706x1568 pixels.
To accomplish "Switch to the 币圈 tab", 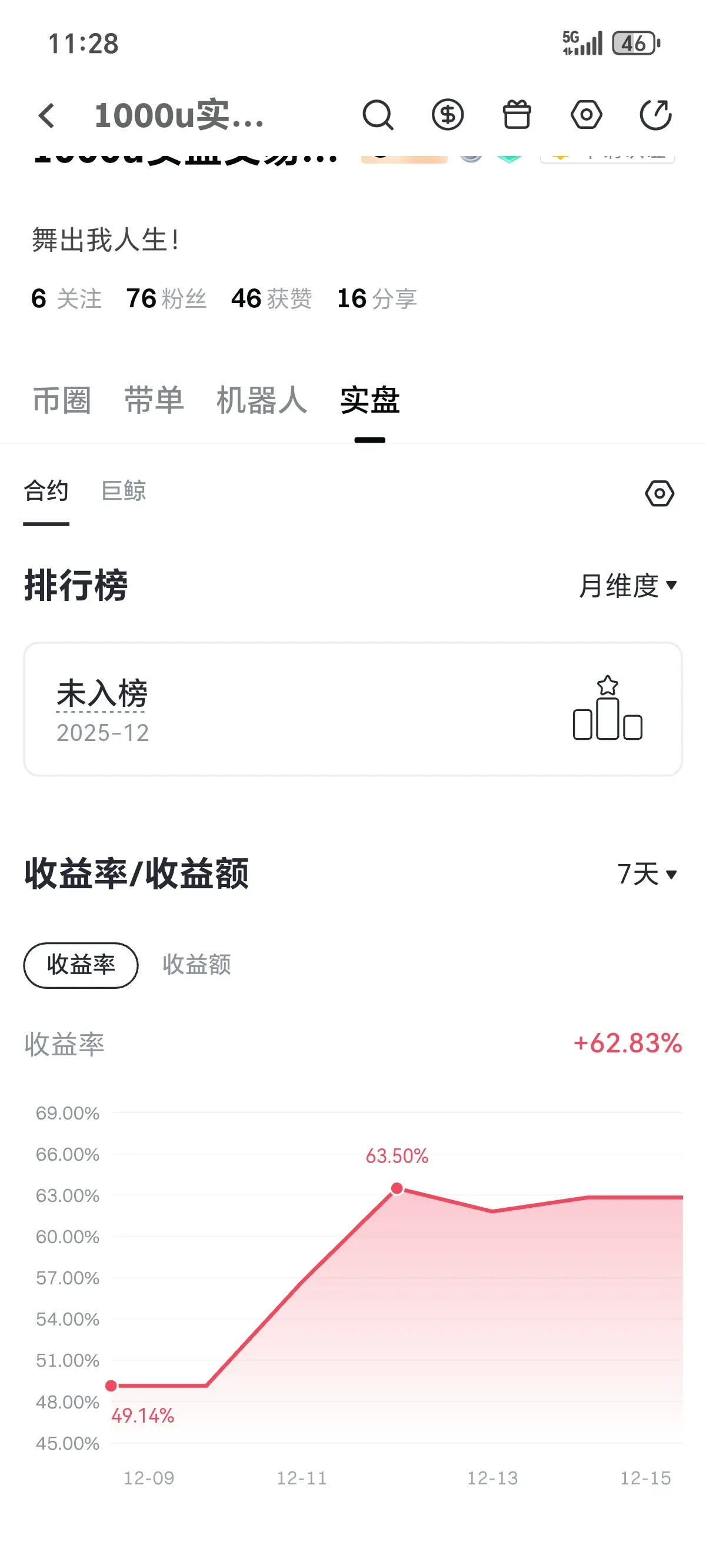I will (x=62, y=400).
